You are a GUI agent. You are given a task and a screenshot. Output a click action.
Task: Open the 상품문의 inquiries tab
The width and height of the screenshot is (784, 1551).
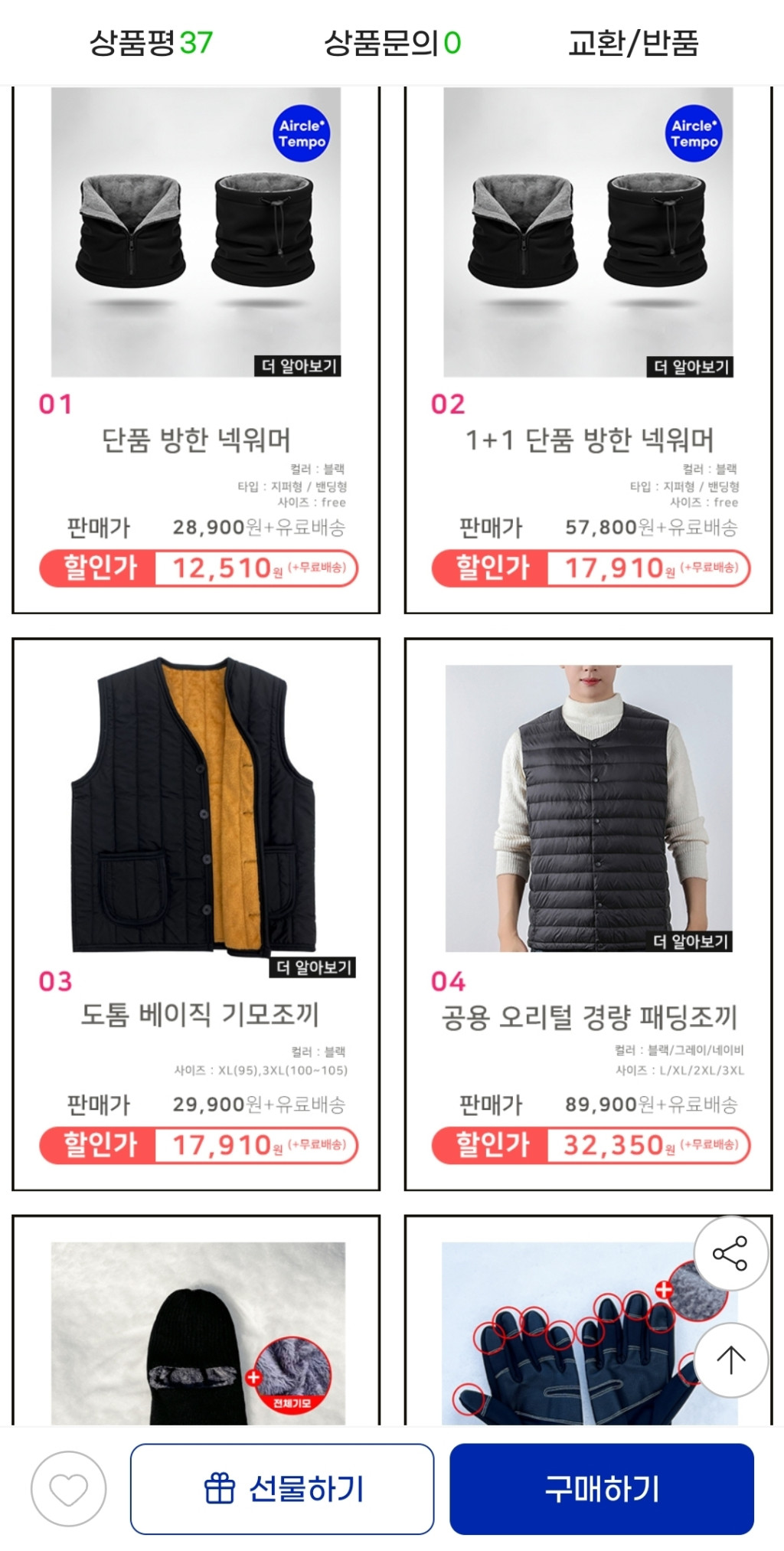(x=392, y=42)
